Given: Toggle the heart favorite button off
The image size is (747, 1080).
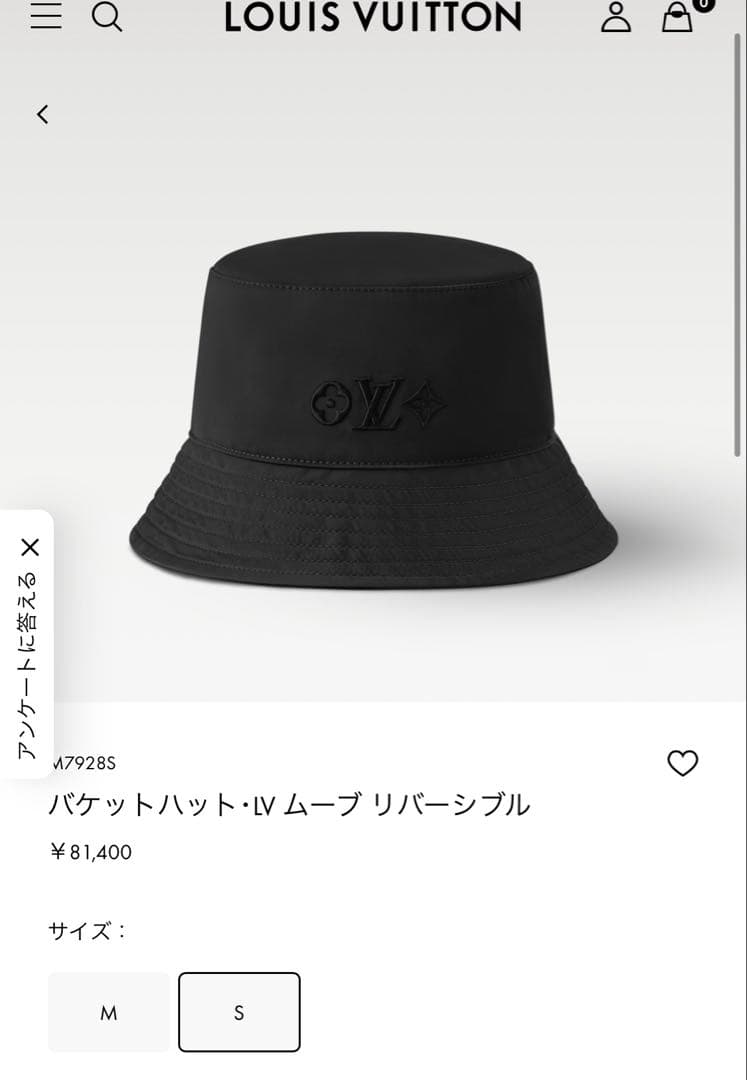Looking at the screenshot, I should click(683, 763).
